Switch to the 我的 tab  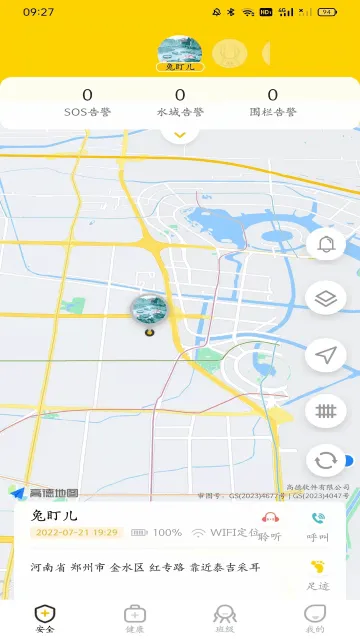pyautogui.click(x=315, y=619)
